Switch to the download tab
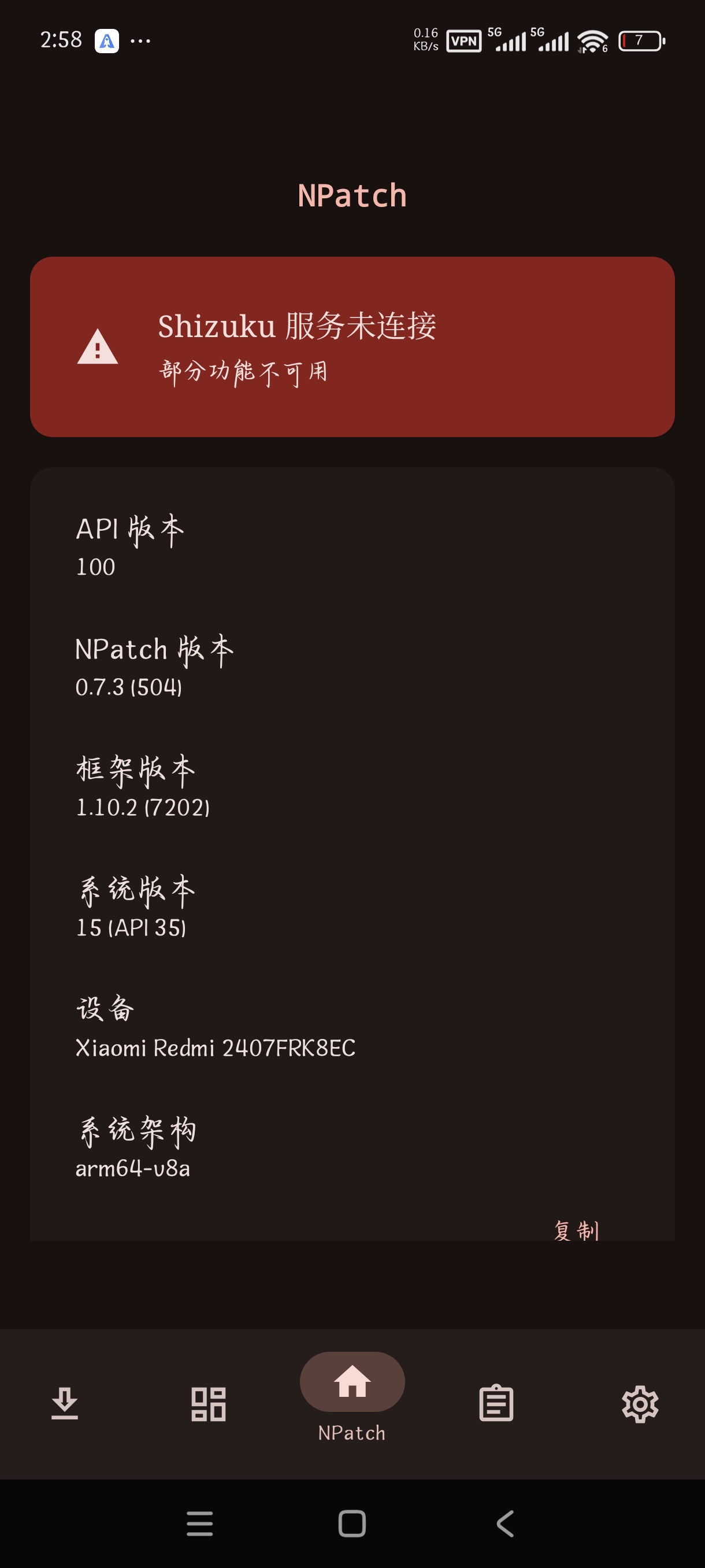This screenshot has height=1568, width=705. point(65,1403)
